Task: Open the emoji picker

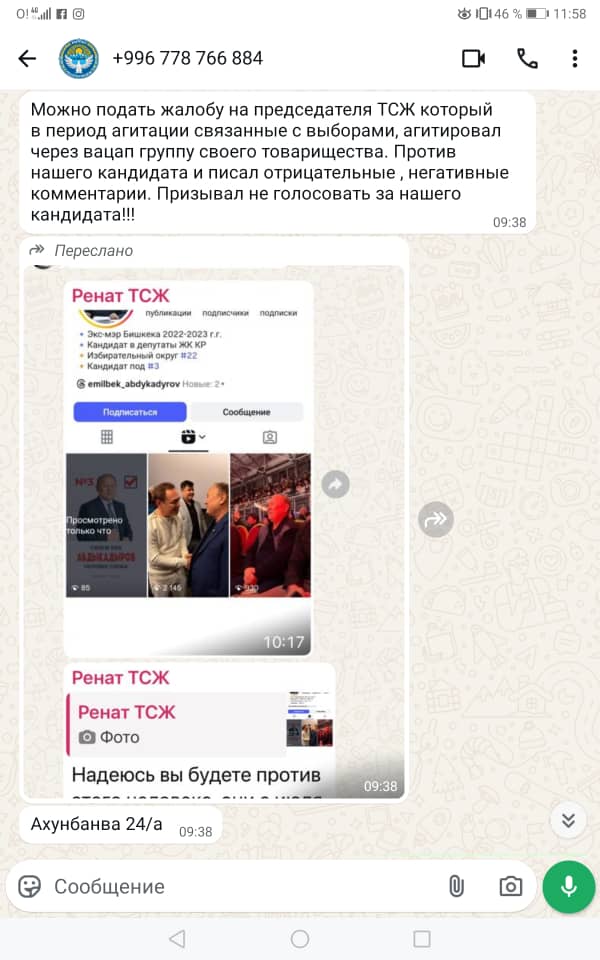Action: [x=30, y=886]
